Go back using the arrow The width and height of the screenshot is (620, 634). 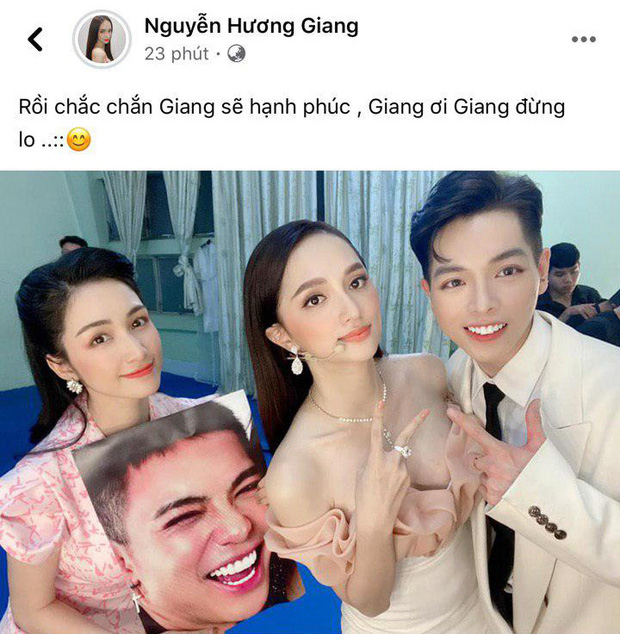click(x=36, y=40)
